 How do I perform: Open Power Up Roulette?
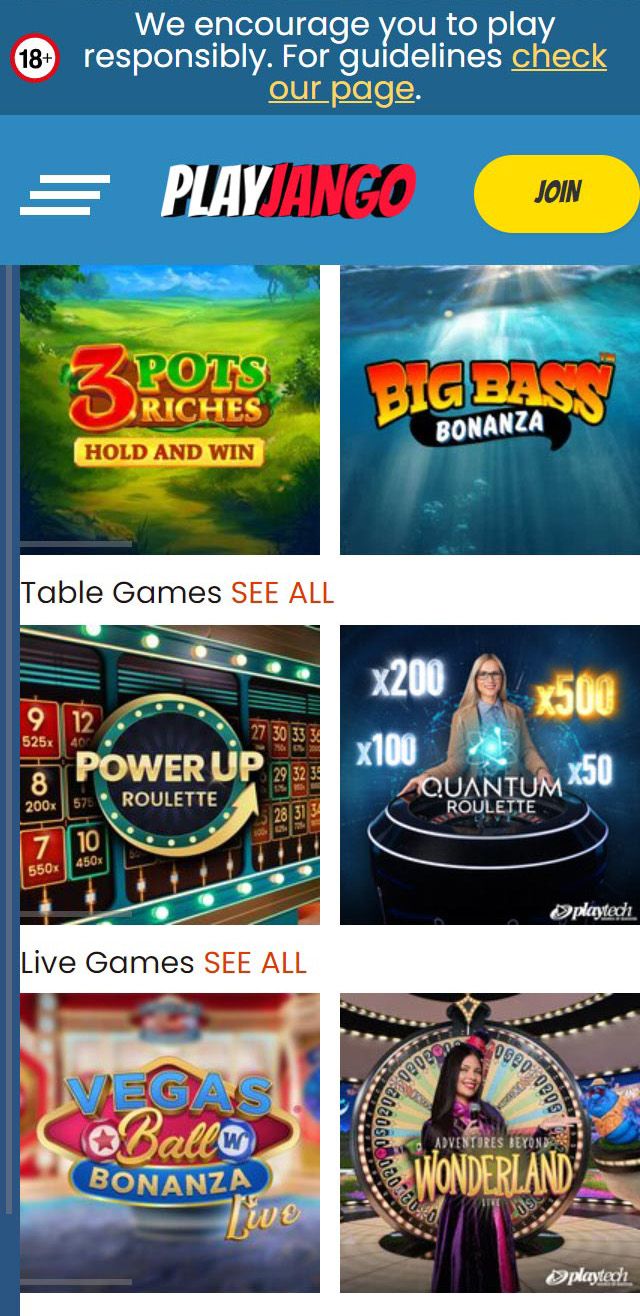pyautogui.click(x=170, y=774)
